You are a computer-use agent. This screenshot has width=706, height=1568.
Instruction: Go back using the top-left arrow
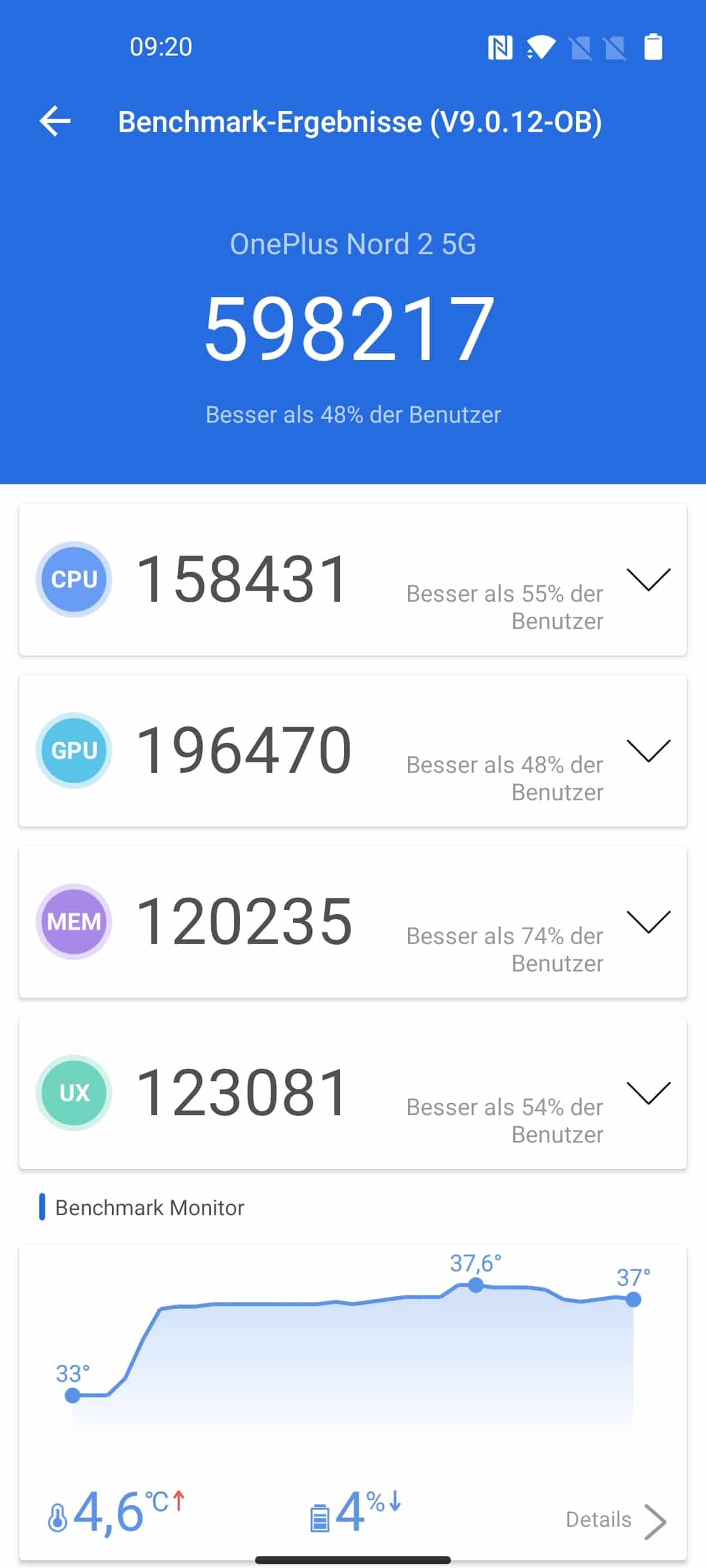click(x=55, y=122)
